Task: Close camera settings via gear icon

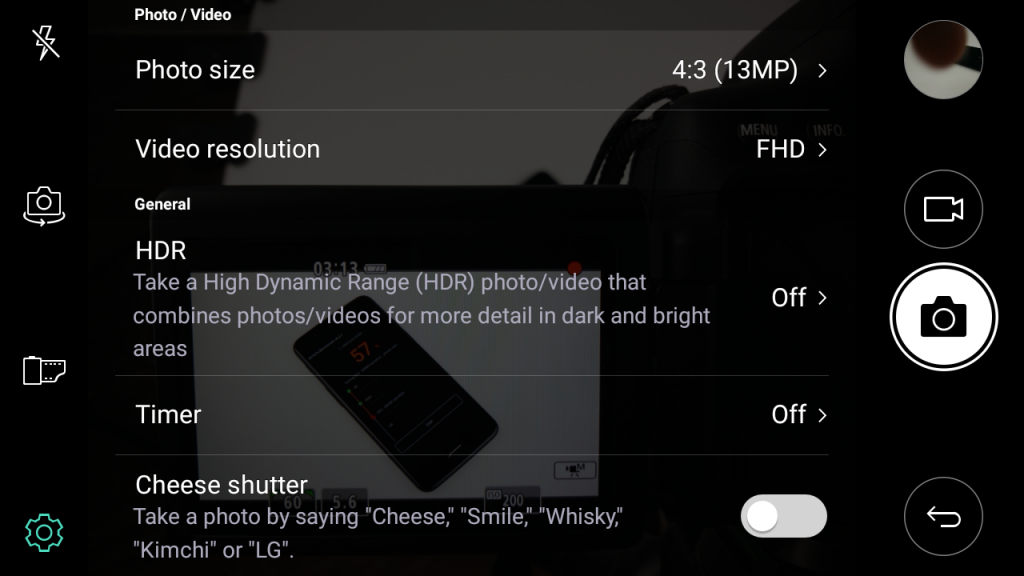Action: [44, 532]
